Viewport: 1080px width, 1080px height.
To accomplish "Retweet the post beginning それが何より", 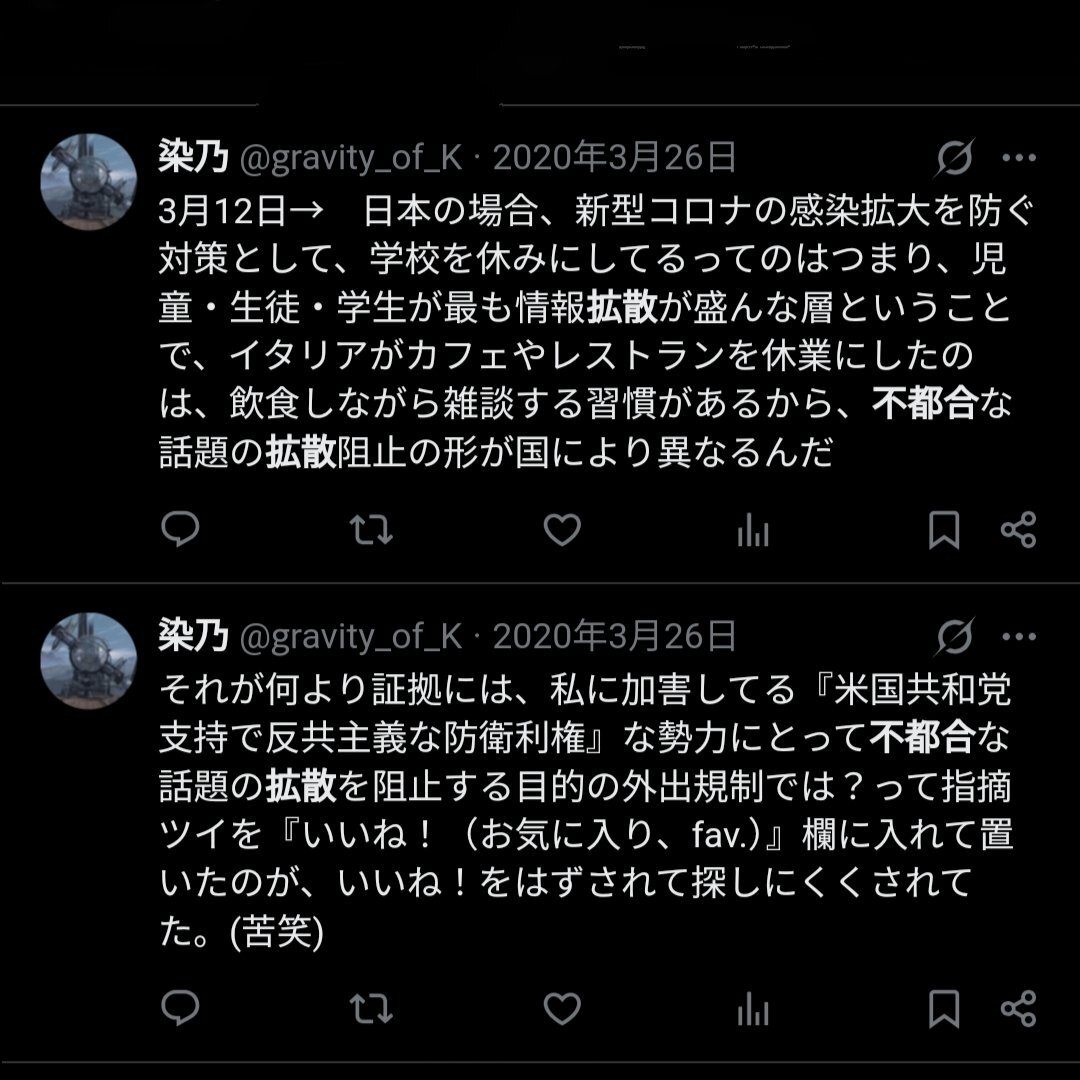I will (371, 1009).
